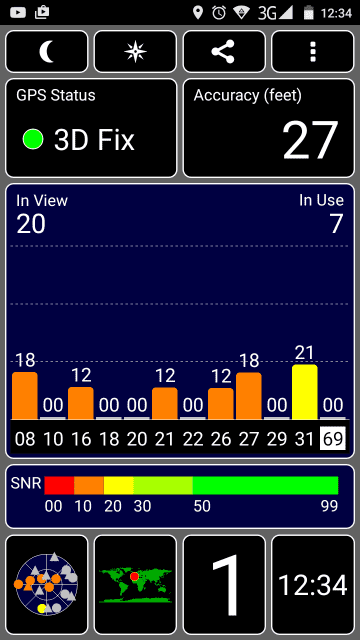This screenshot has height=640, width=360.
Task: Tap the large number 1 tile
Action: 224,584
